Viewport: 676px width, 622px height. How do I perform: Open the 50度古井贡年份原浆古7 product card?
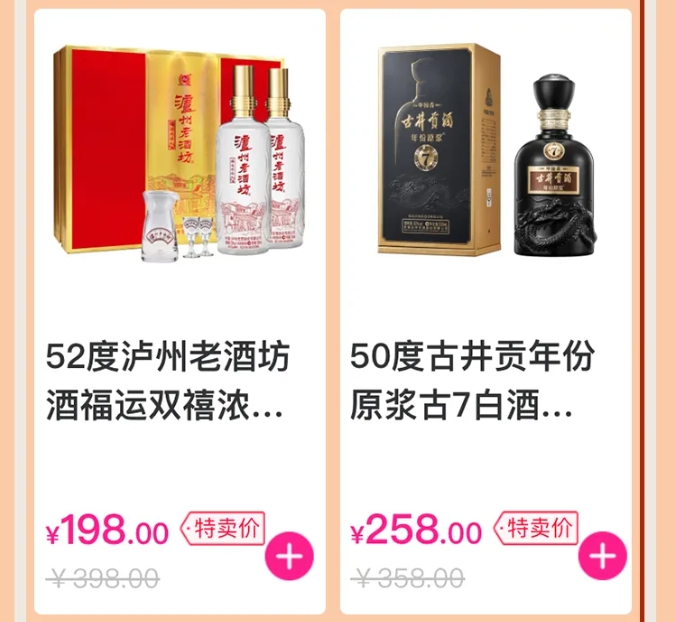pos(473,381)
